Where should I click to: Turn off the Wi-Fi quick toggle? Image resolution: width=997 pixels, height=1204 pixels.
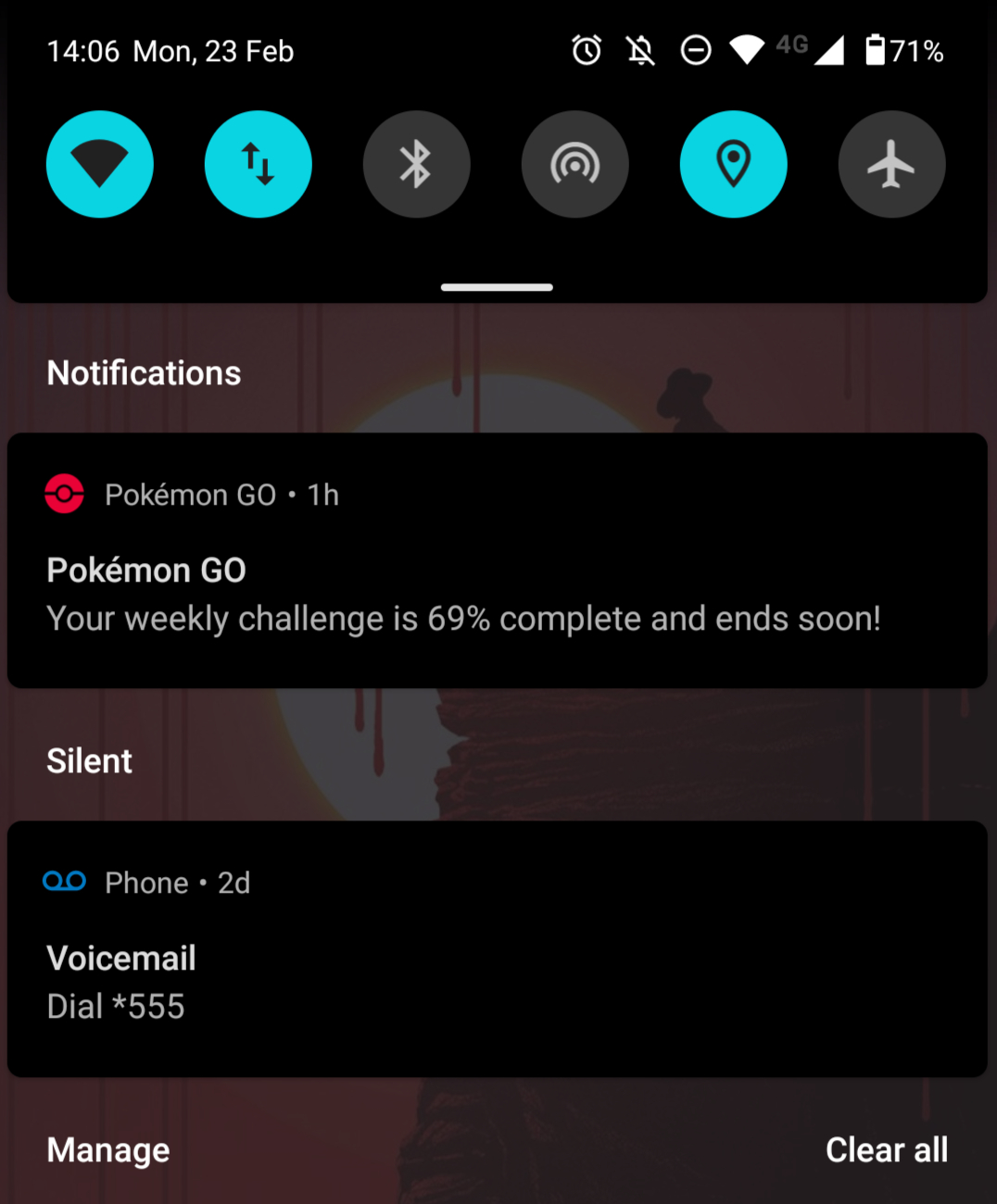pyautogui.click(x=100, y=164)
